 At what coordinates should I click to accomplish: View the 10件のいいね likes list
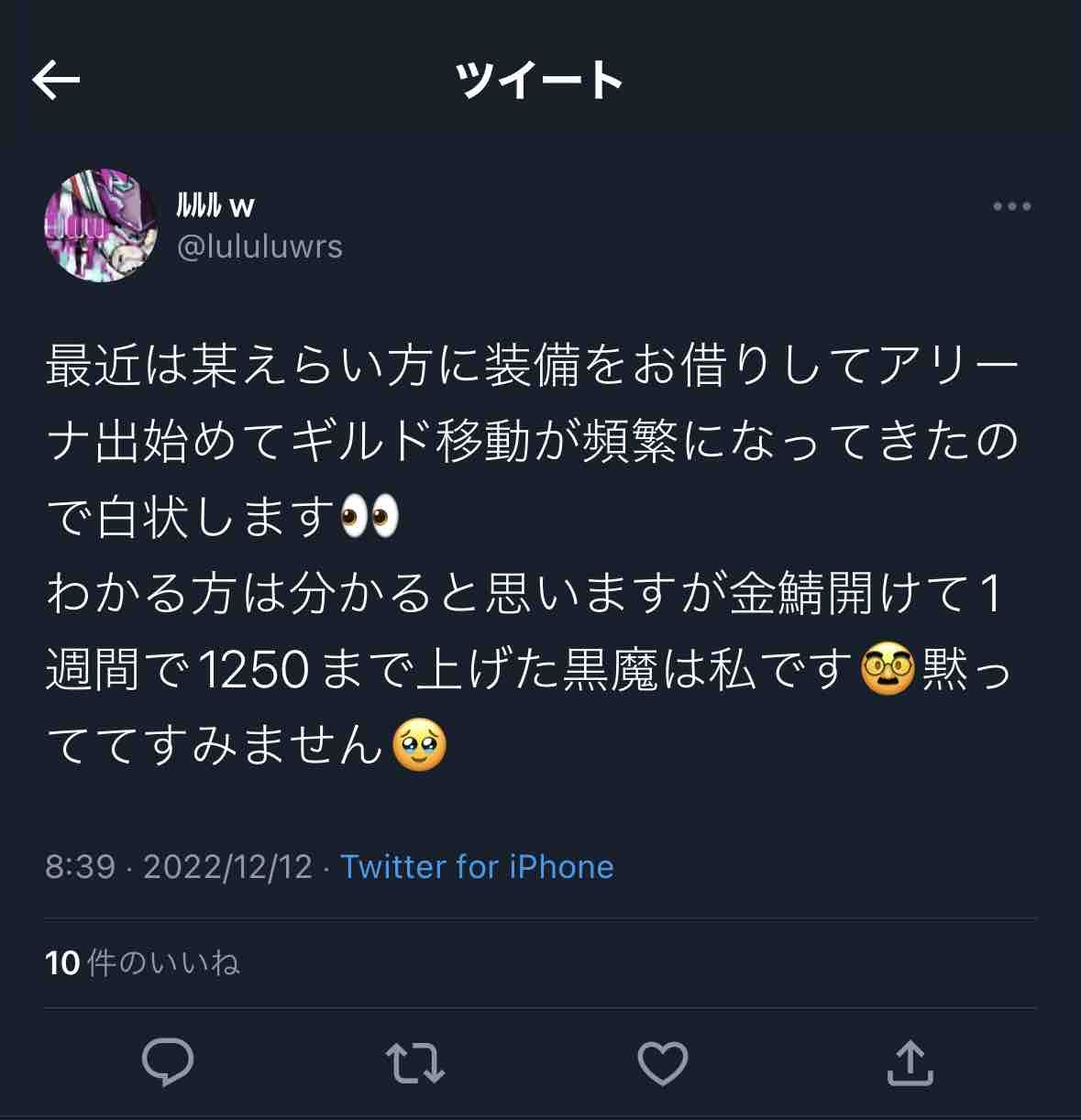click(x=142, y=962)
